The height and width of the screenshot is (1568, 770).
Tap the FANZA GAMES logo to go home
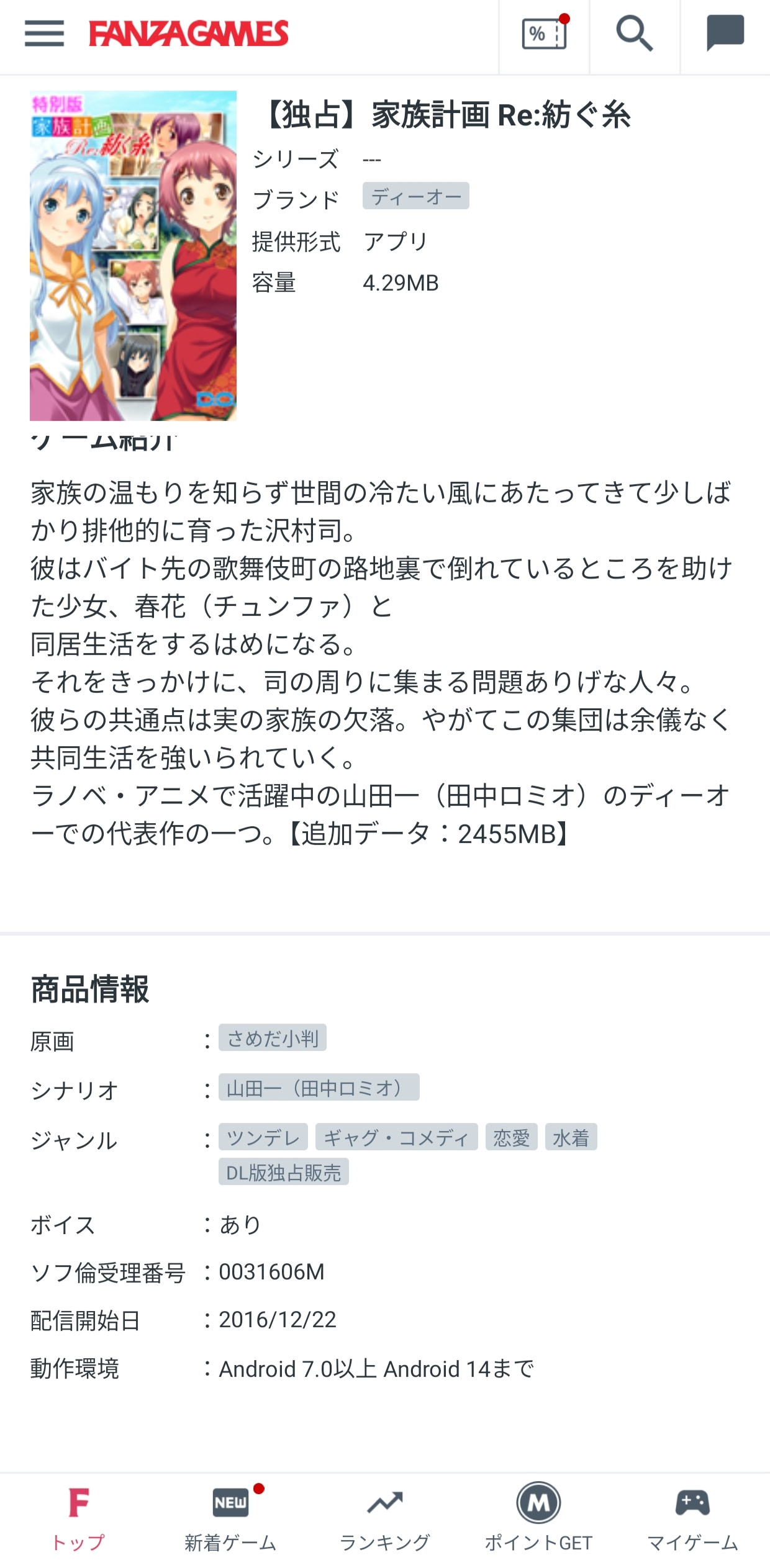point(189,34)
